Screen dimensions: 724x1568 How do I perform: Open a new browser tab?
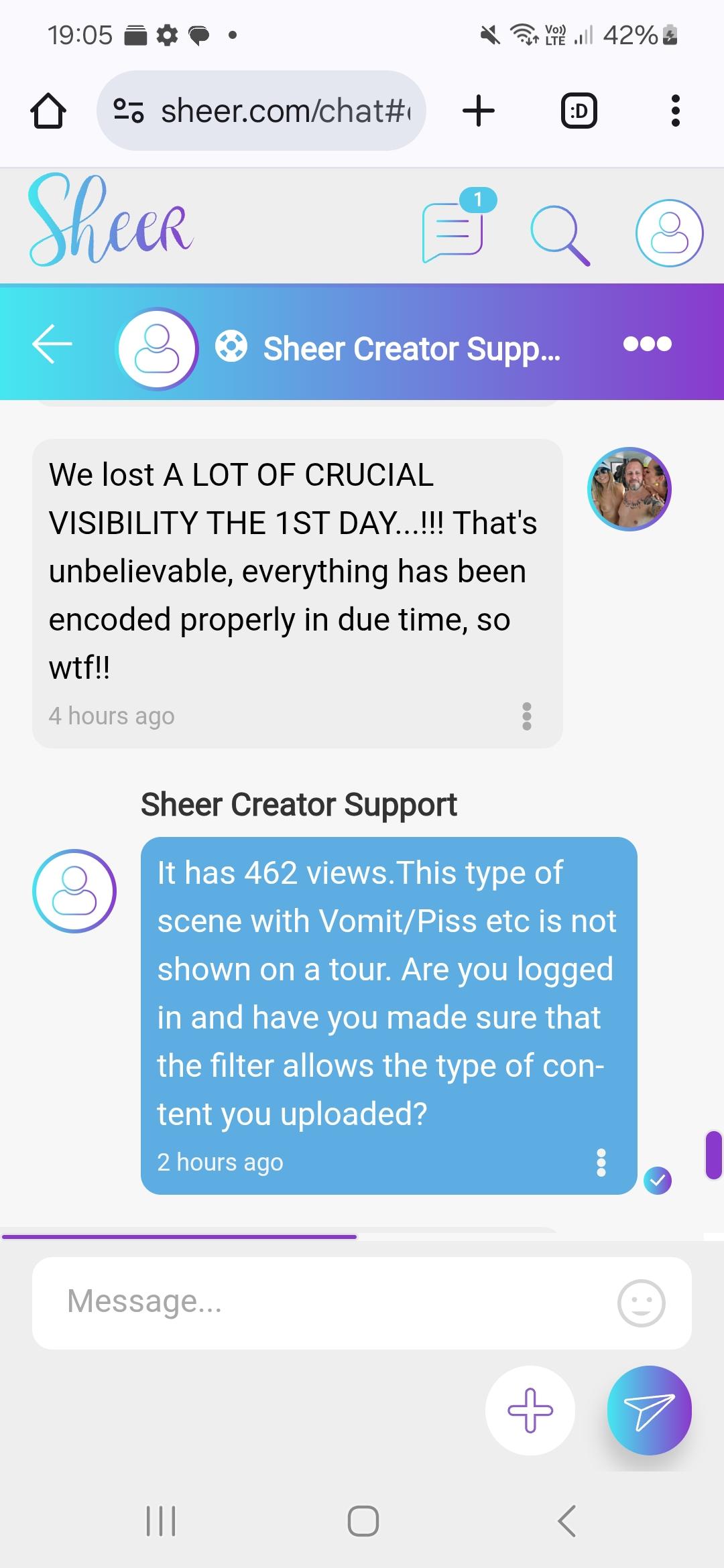479,111
